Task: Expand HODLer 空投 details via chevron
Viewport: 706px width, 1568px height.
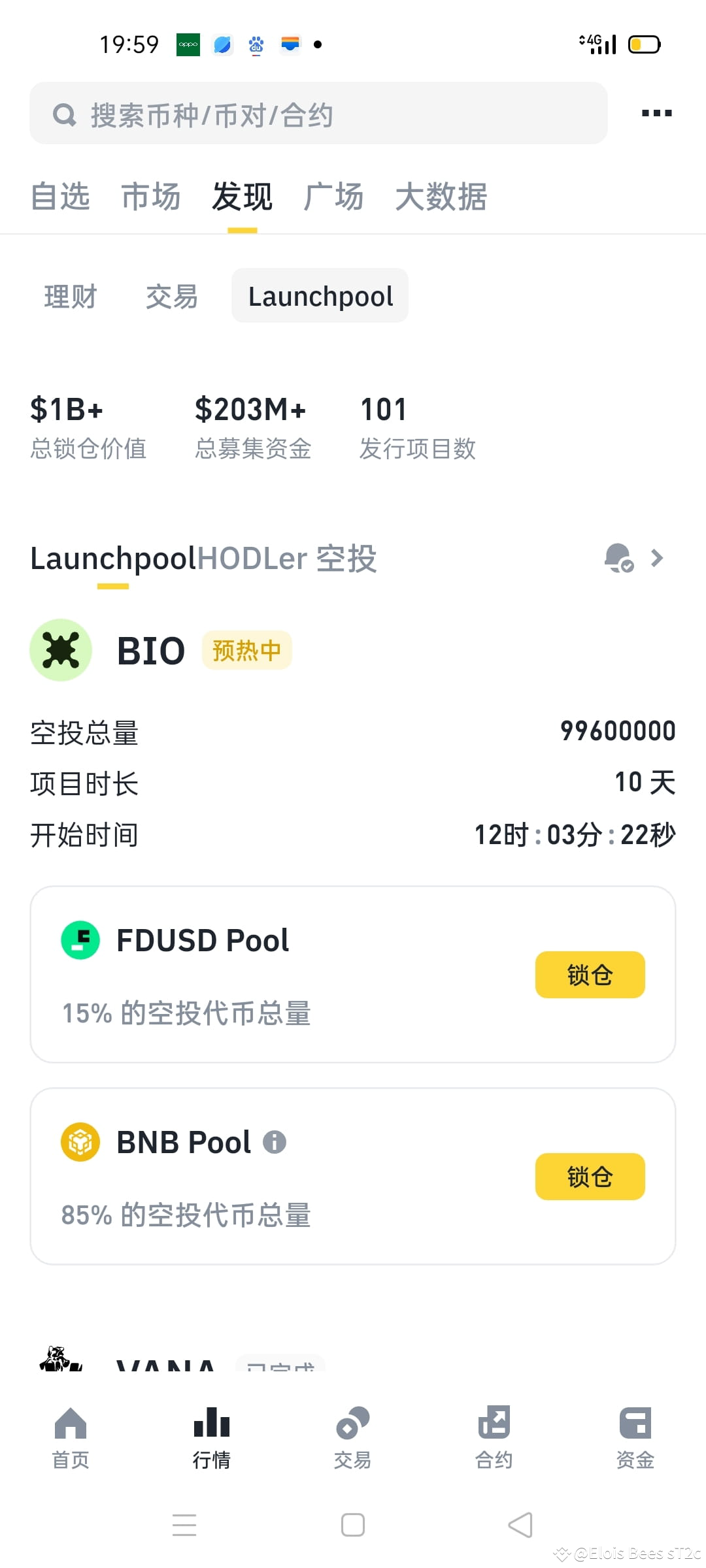Action: pyautogui.click(x=656, y=559)
